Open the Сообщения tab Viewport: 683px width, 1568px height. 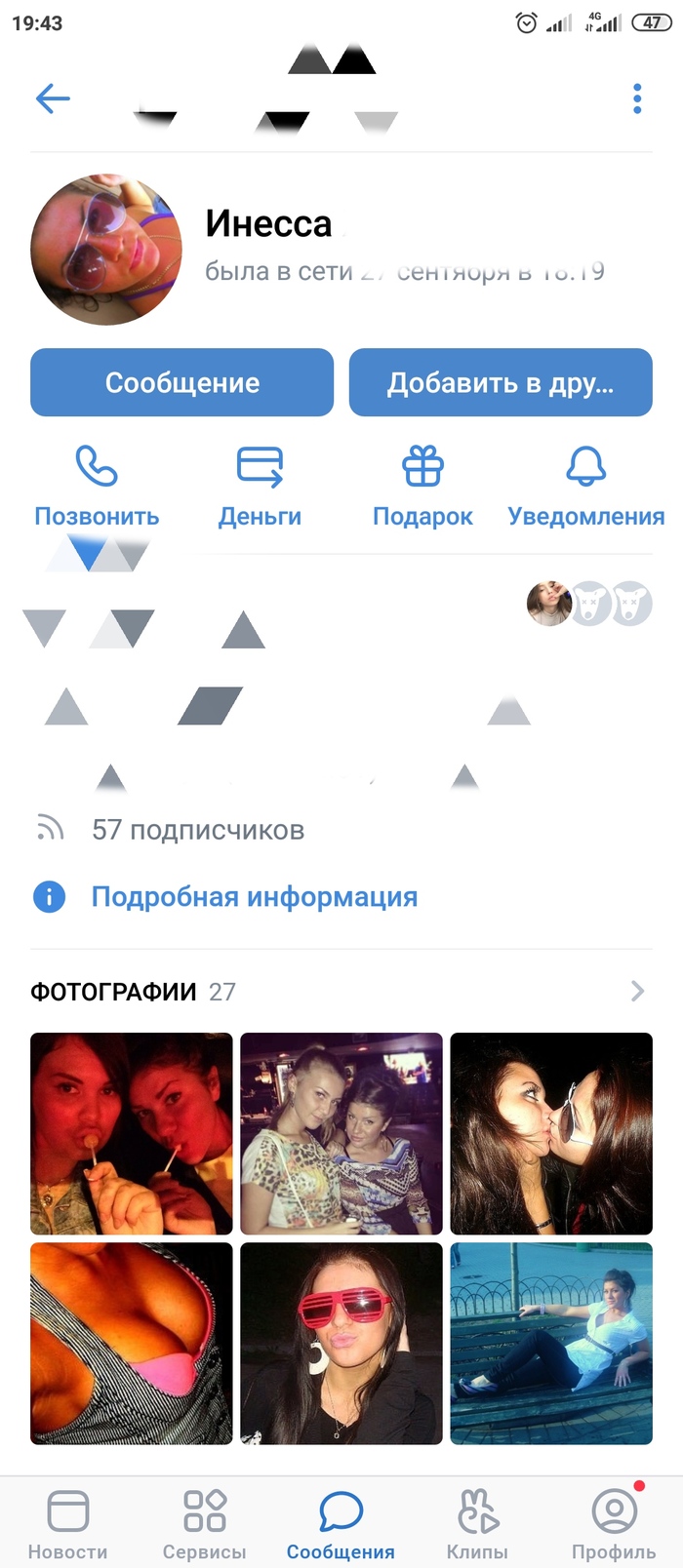pyautogui.click(x=341, y=1525)
